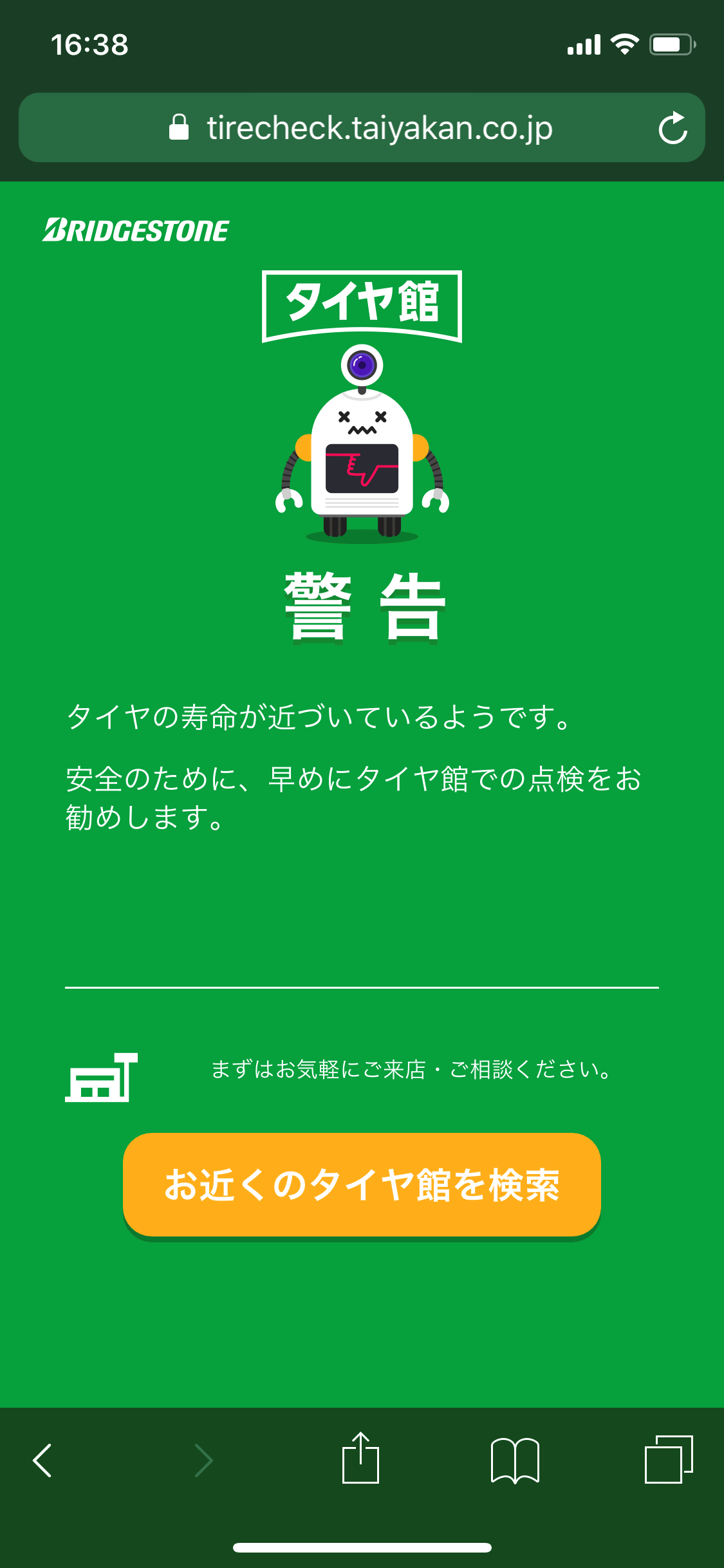Open the share sheet
The image size is (724, 1568).
(x=360, y=1459)
